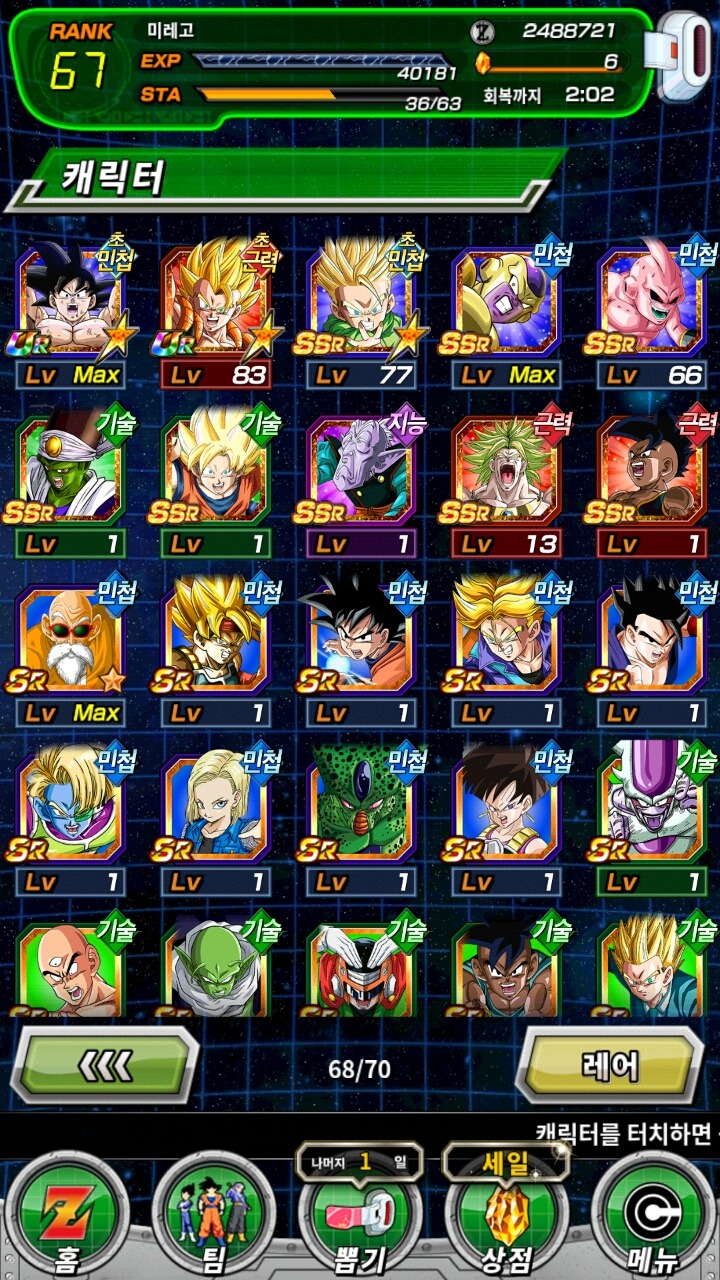The width and height of the screenshot is (720, 1280).
Task: Open the 상점 shop tab
Action: pyautogui.click(x=506, y=1215)
